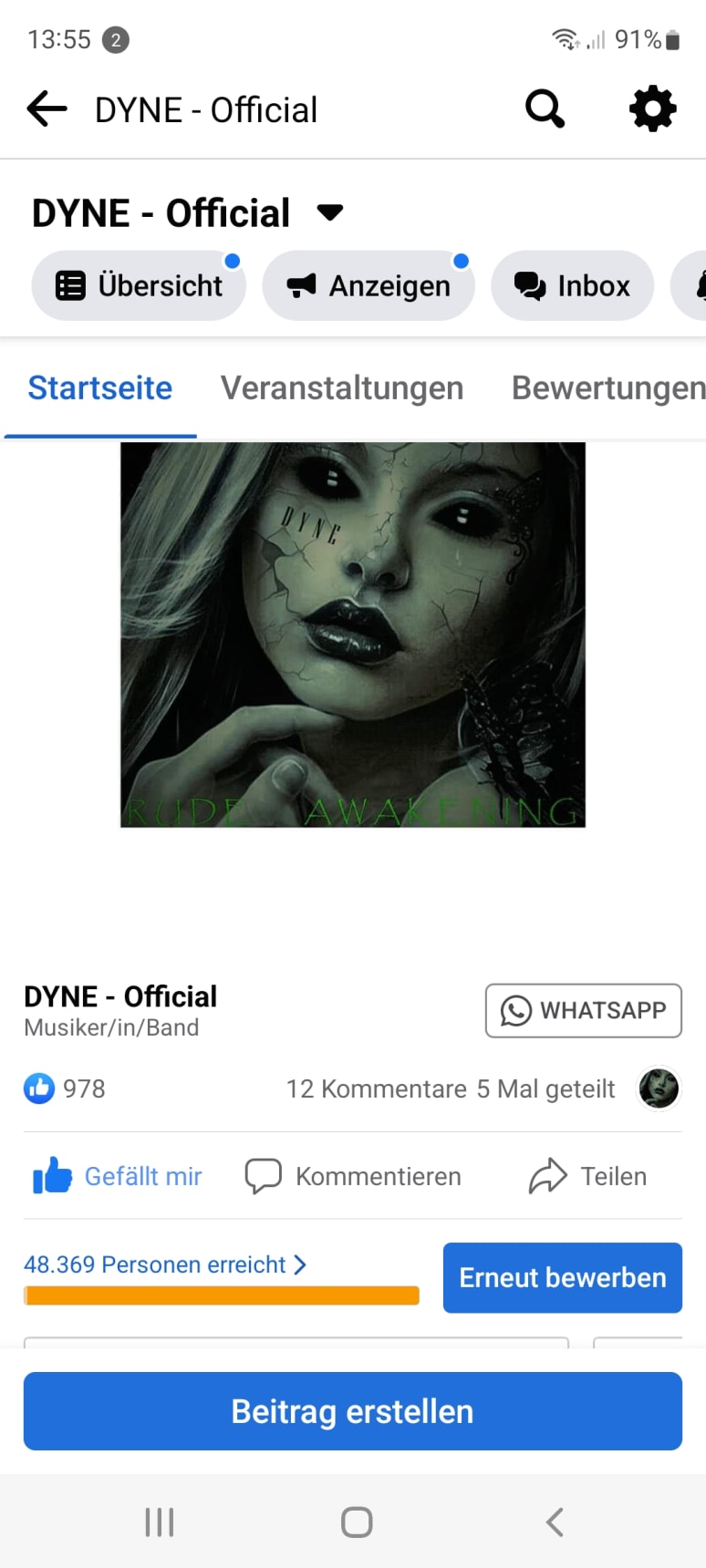Create a new post with Beitrag erstellen
Viewport: 706px width, 1568px height.
pyautogui.click(x=353, y=1411)
